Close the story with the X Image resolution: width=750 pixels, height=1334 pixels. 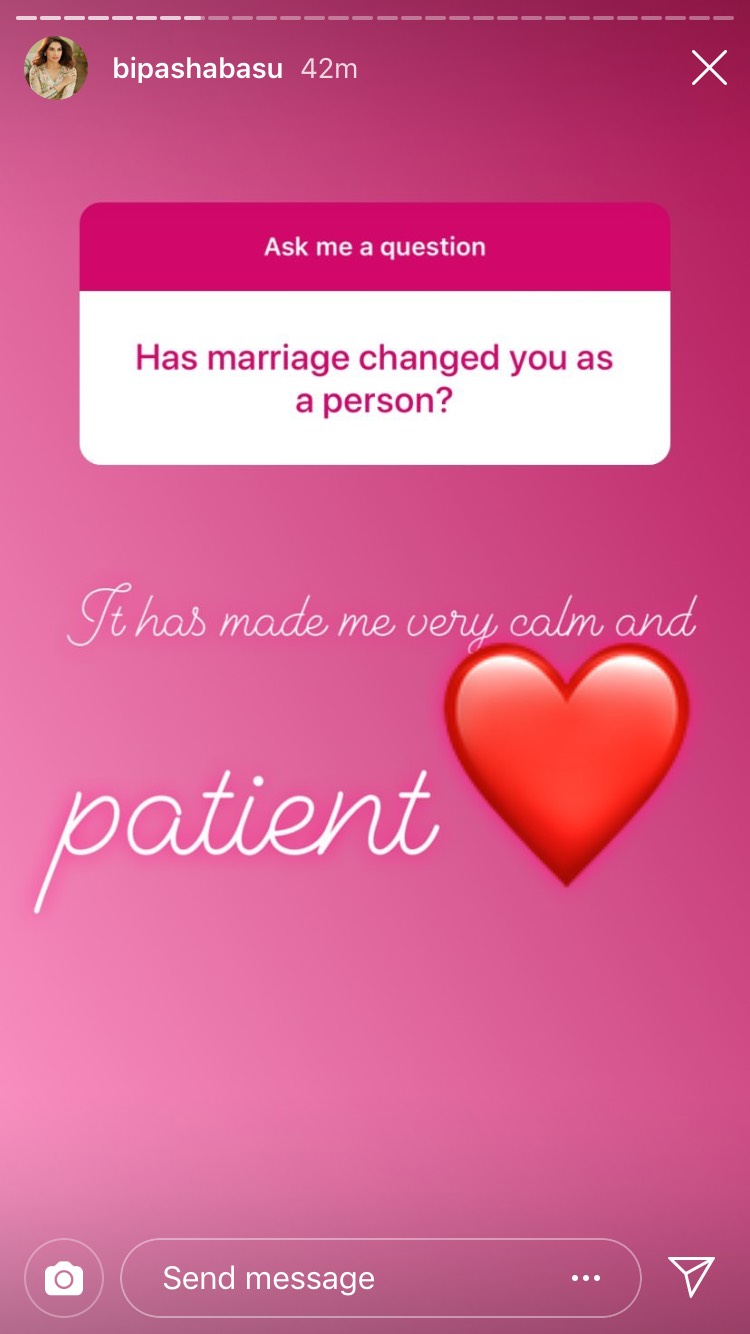tap(709, 68)
